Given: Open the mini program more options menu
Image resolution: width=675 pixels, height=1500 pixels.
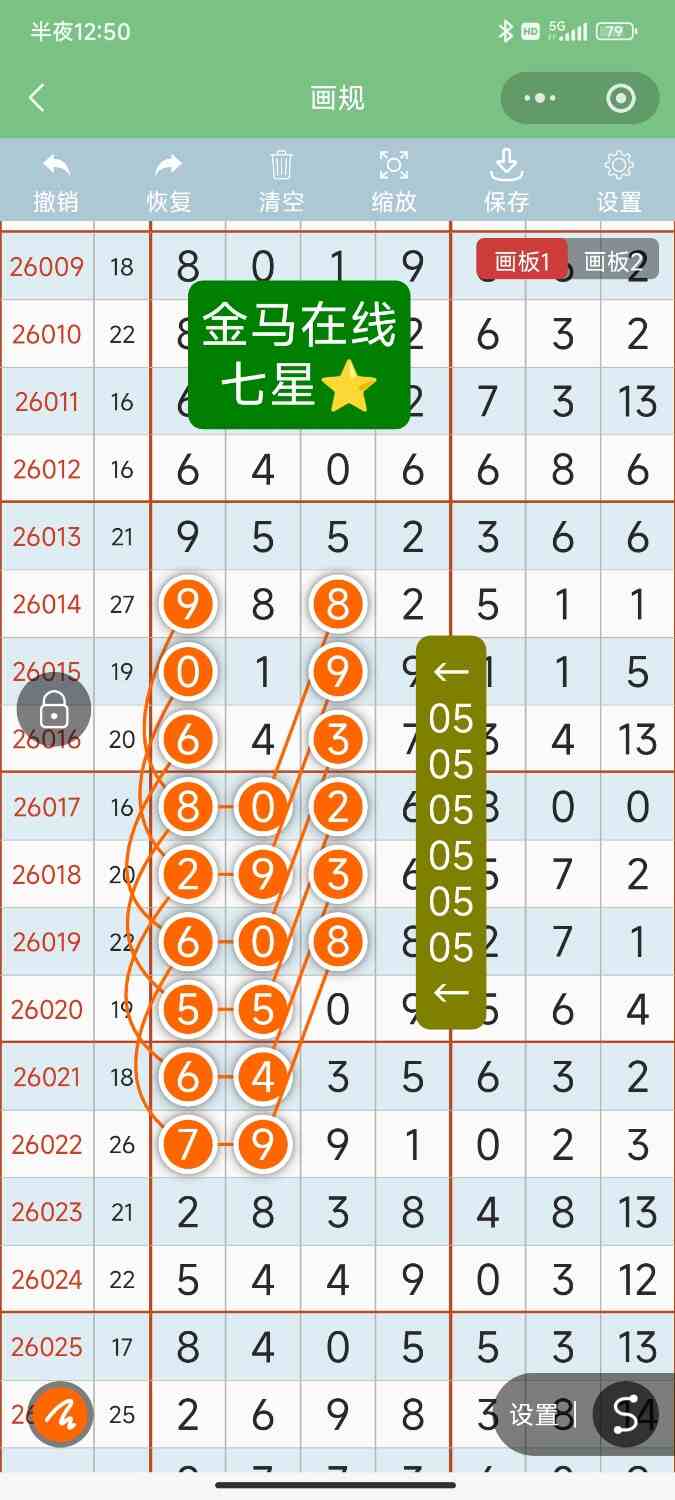Looking at the screenshot, I should click(x=540, y=98).
